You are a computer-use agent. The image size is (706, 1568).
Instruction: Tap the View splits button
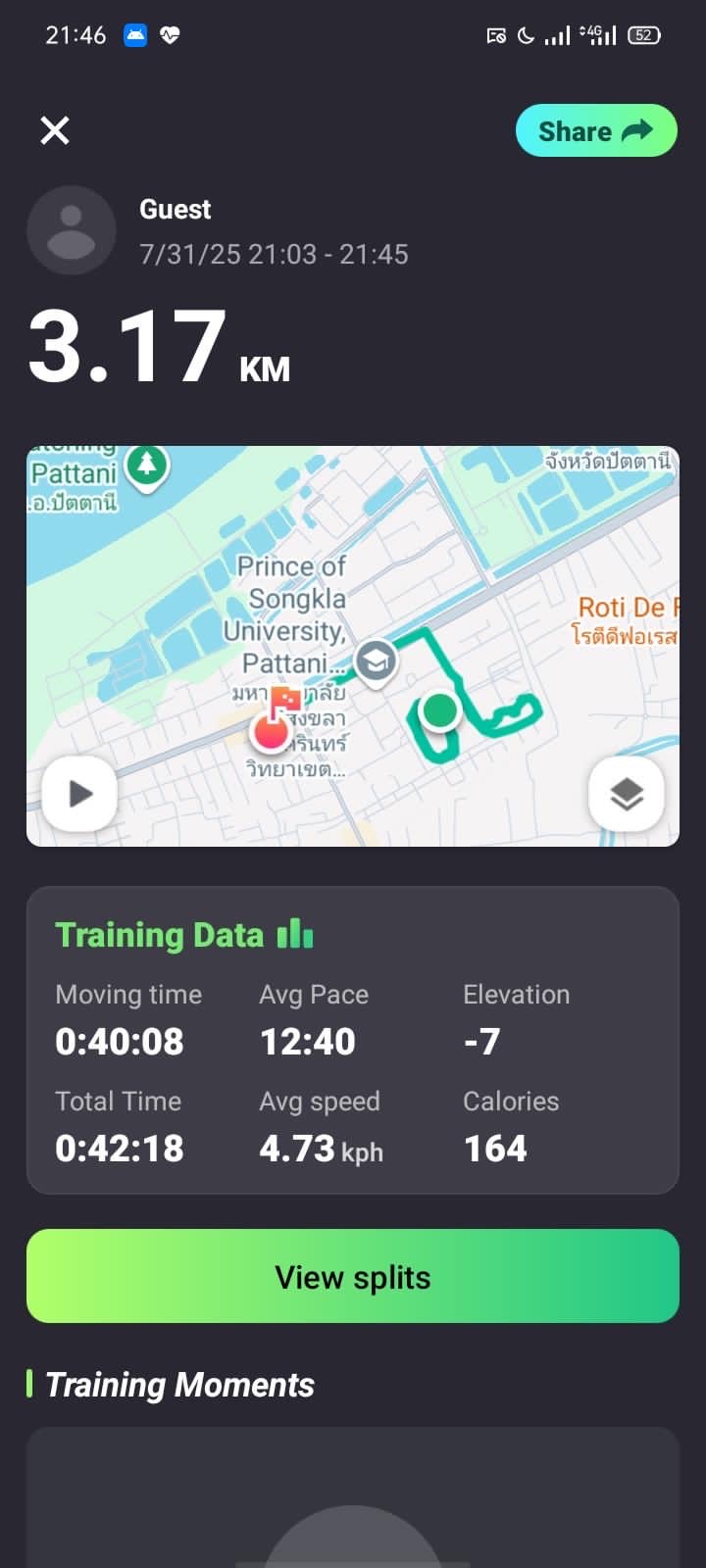(x=353, y=1276)
